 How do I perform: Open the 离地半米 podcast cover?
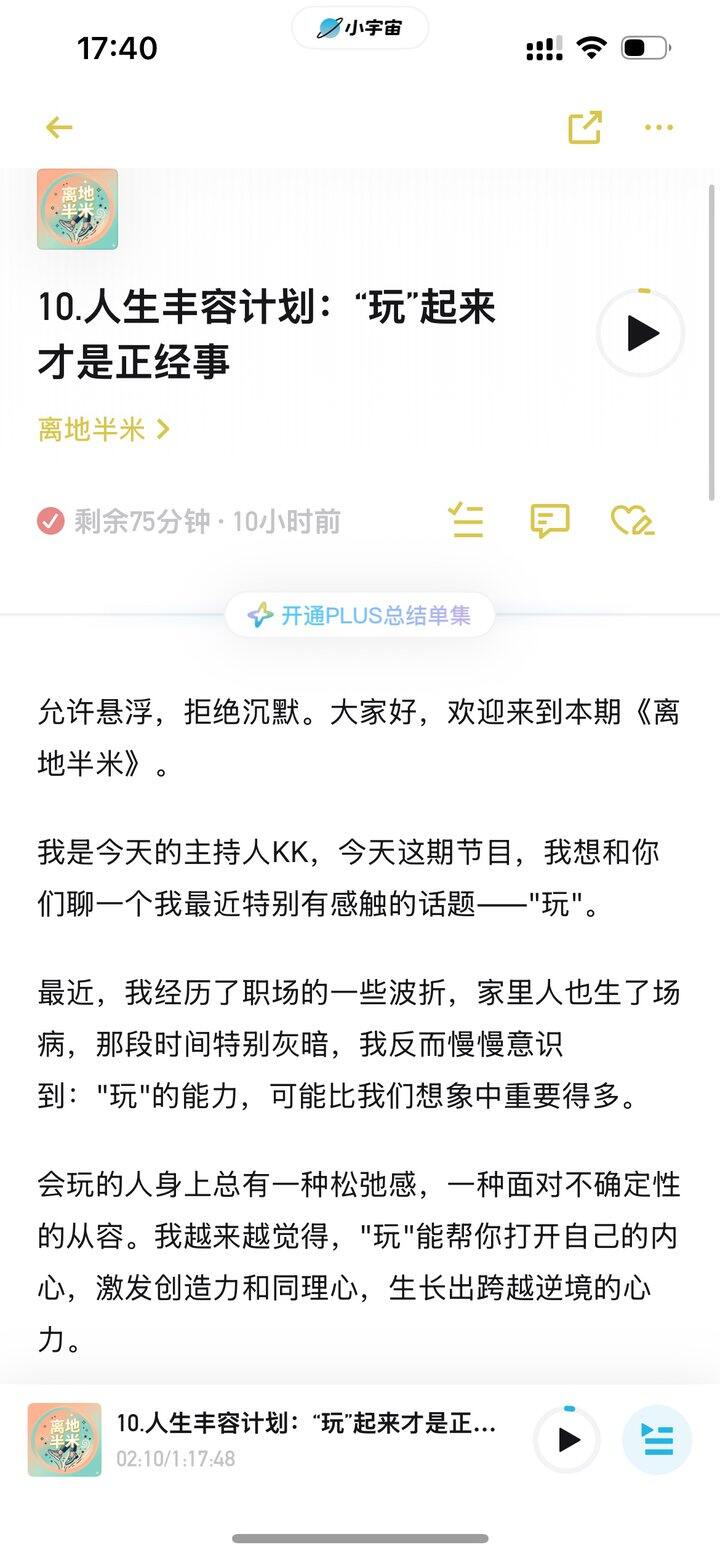77,209
